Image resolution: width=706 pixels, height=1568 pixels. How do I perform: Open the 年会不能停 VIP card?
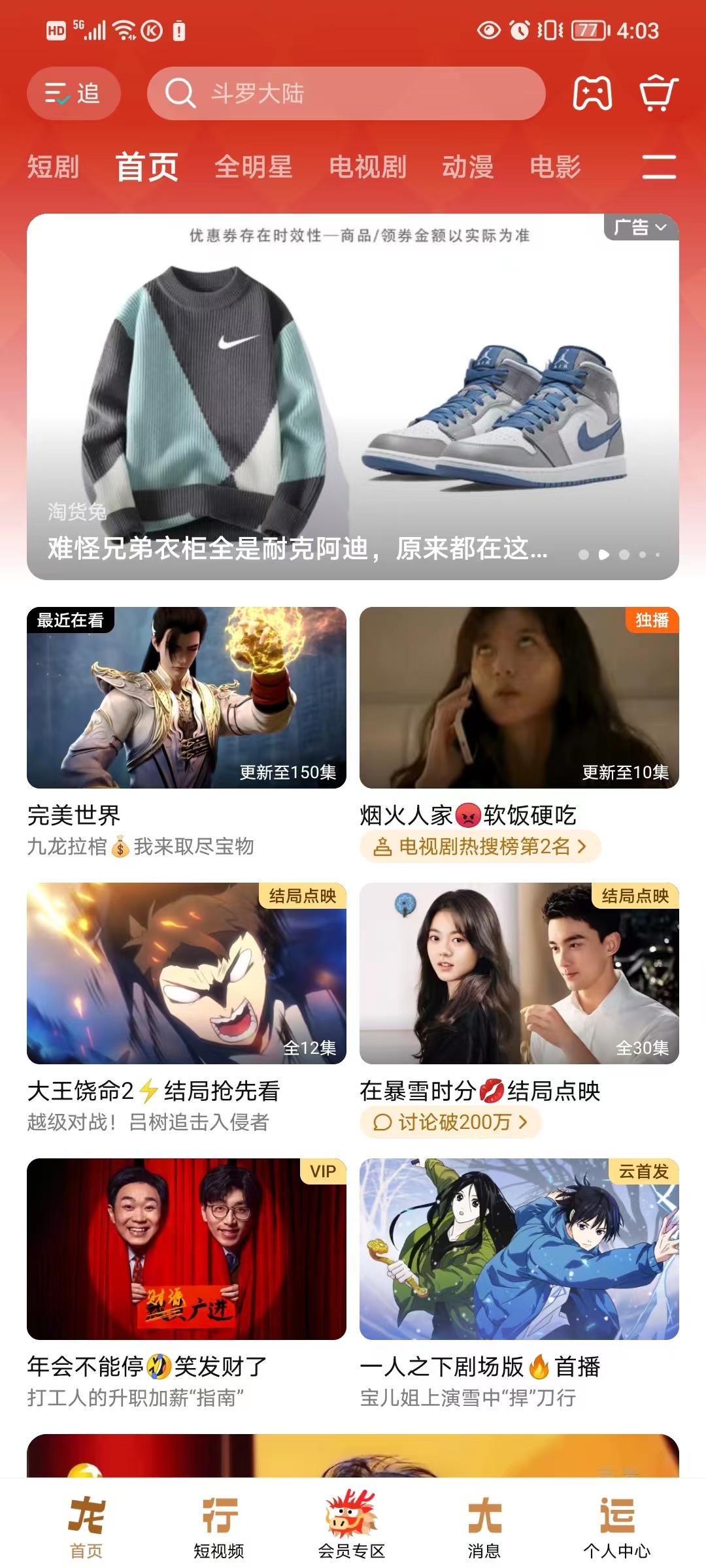coord(186,1249)
